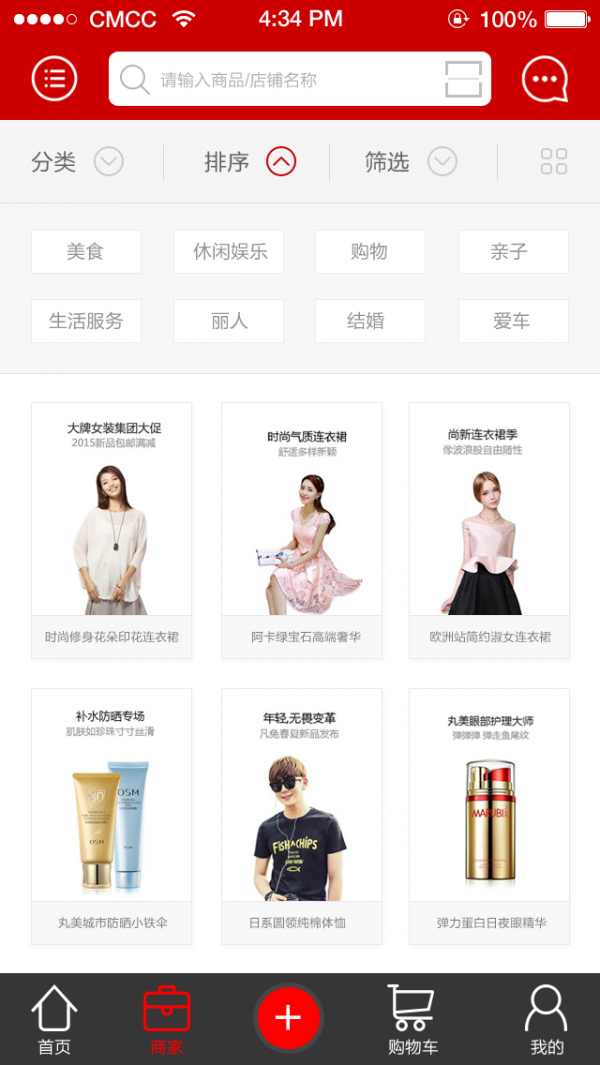View 弹力蛋白日夜眼精华 product card
The image size is (600, 1065).
click(x=490, y=816)
